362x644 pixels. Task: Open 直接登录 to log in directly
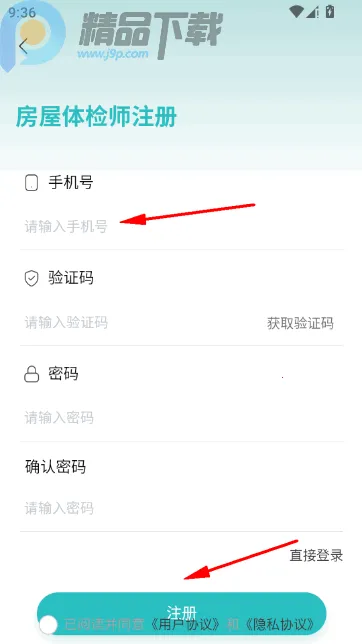coord(316,555)
